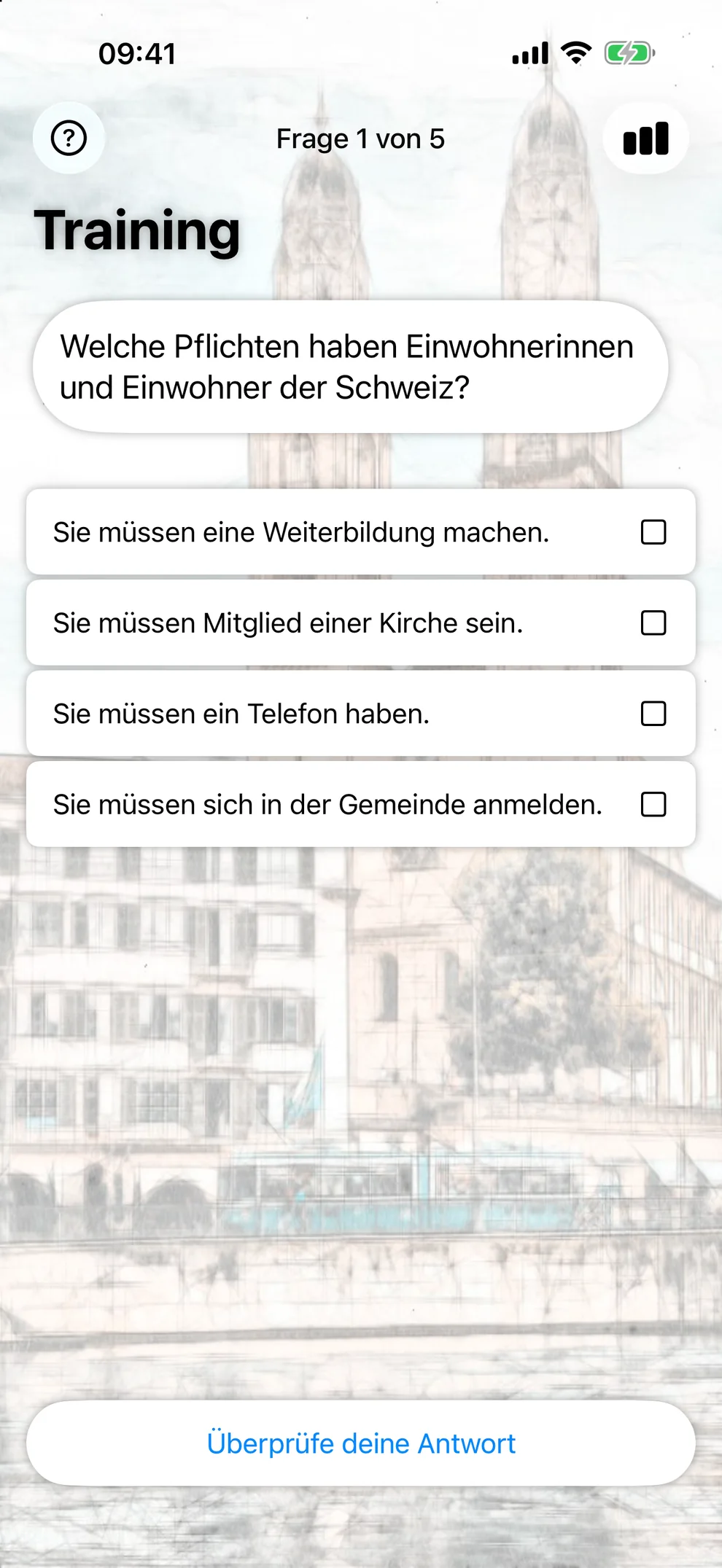The width and height of the screenshot is (722, 1568).
Task: Choose 'Sie müssen sich in der Gemeinde anmelden'
Action: (361, 805)
